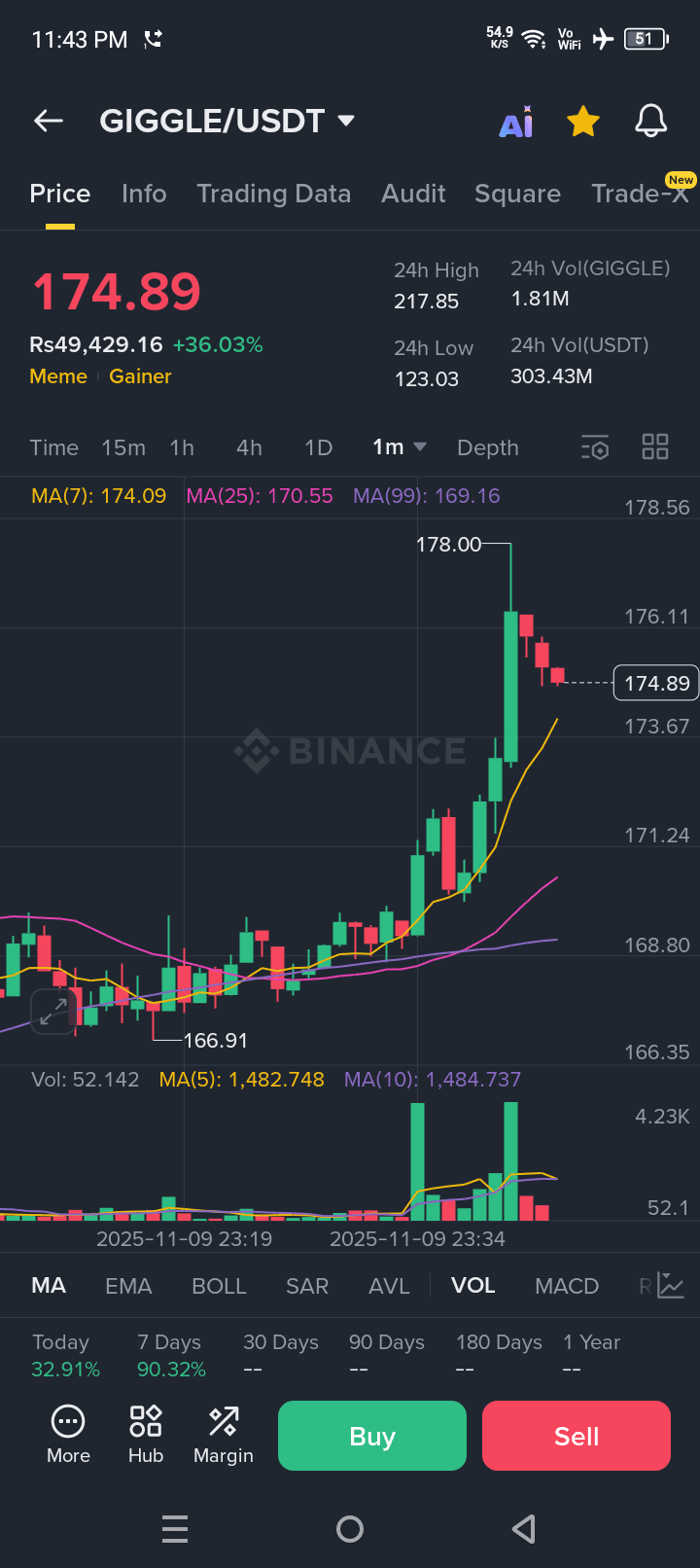Viewport: 700px width, 1568px height.
Task: Open the Margin trading shortcut
Action: [224, 1435]
